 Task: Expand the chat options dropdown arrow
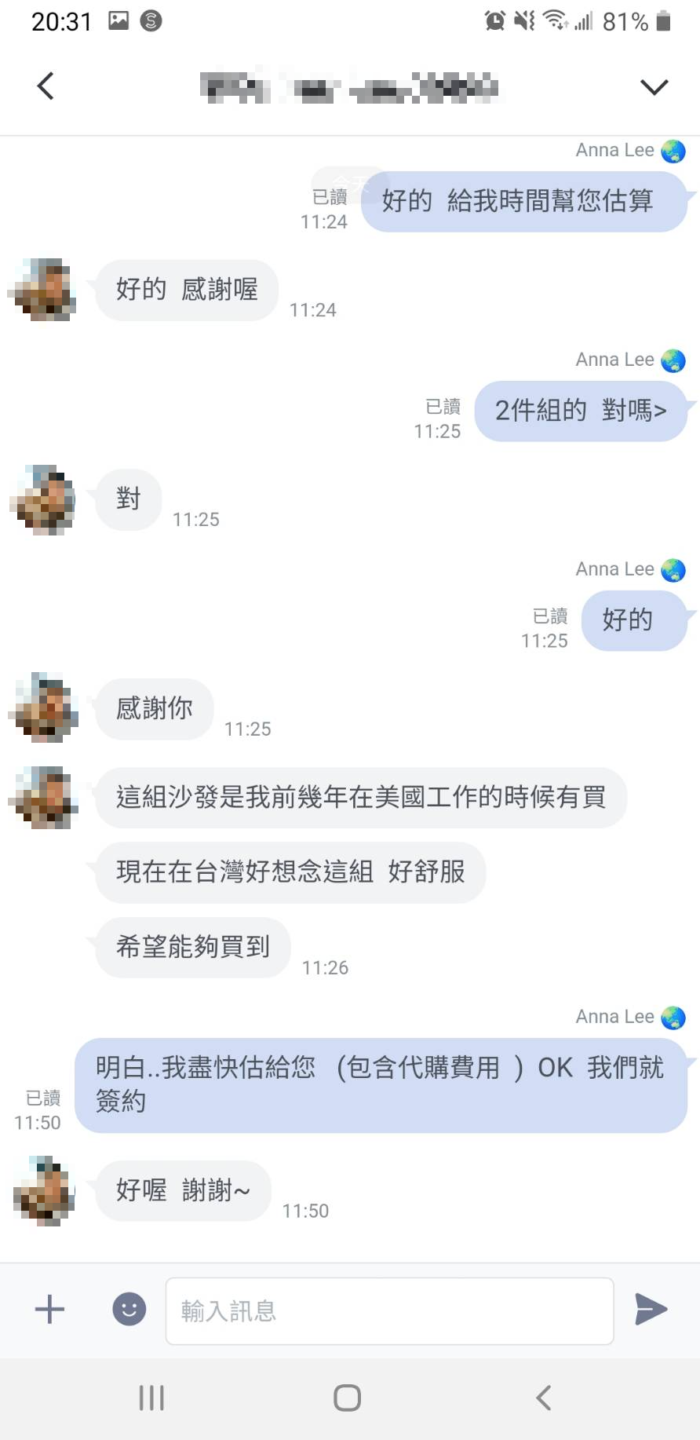(654, 87)
